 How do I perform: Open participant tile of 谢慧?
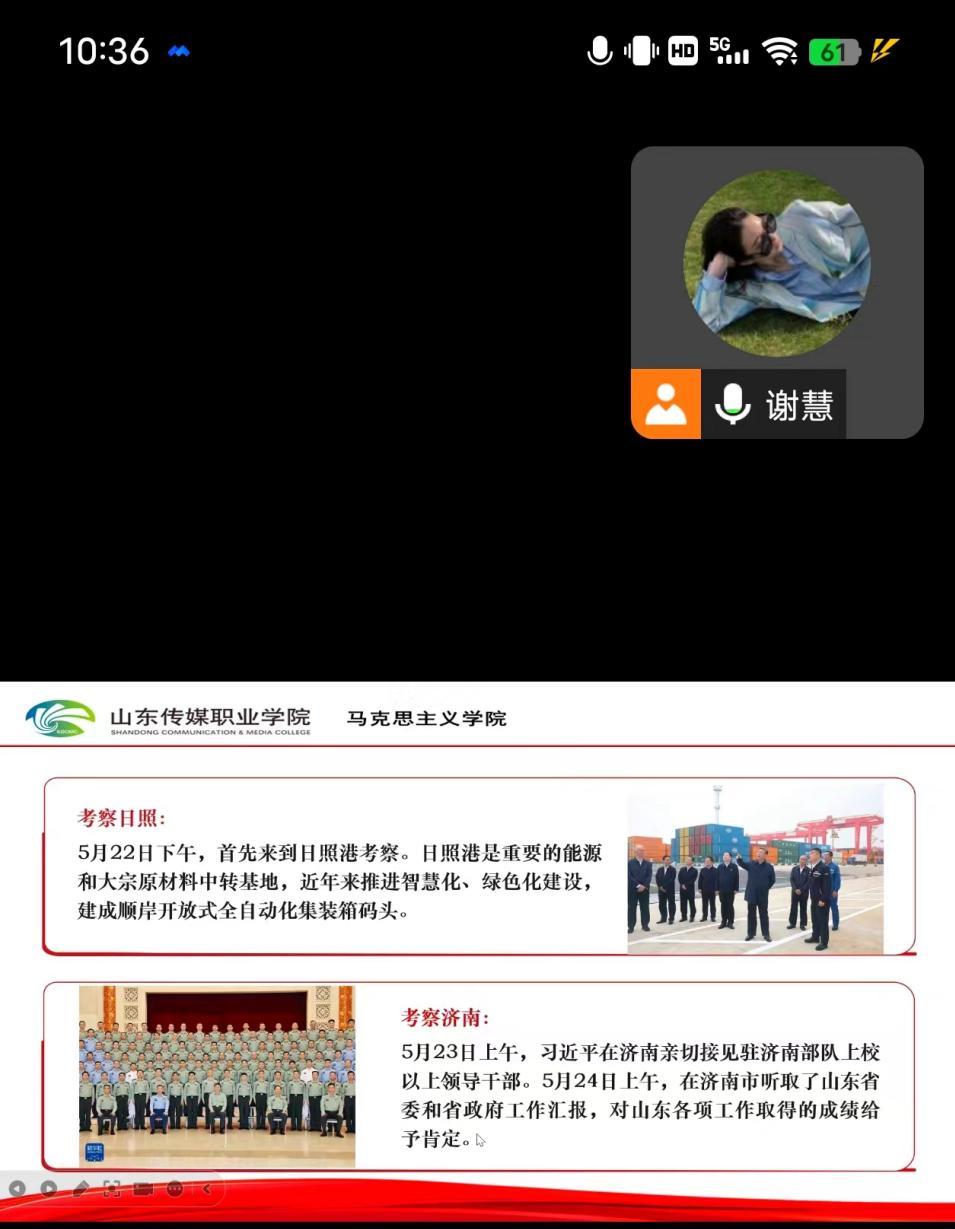(x=776, y=265)
